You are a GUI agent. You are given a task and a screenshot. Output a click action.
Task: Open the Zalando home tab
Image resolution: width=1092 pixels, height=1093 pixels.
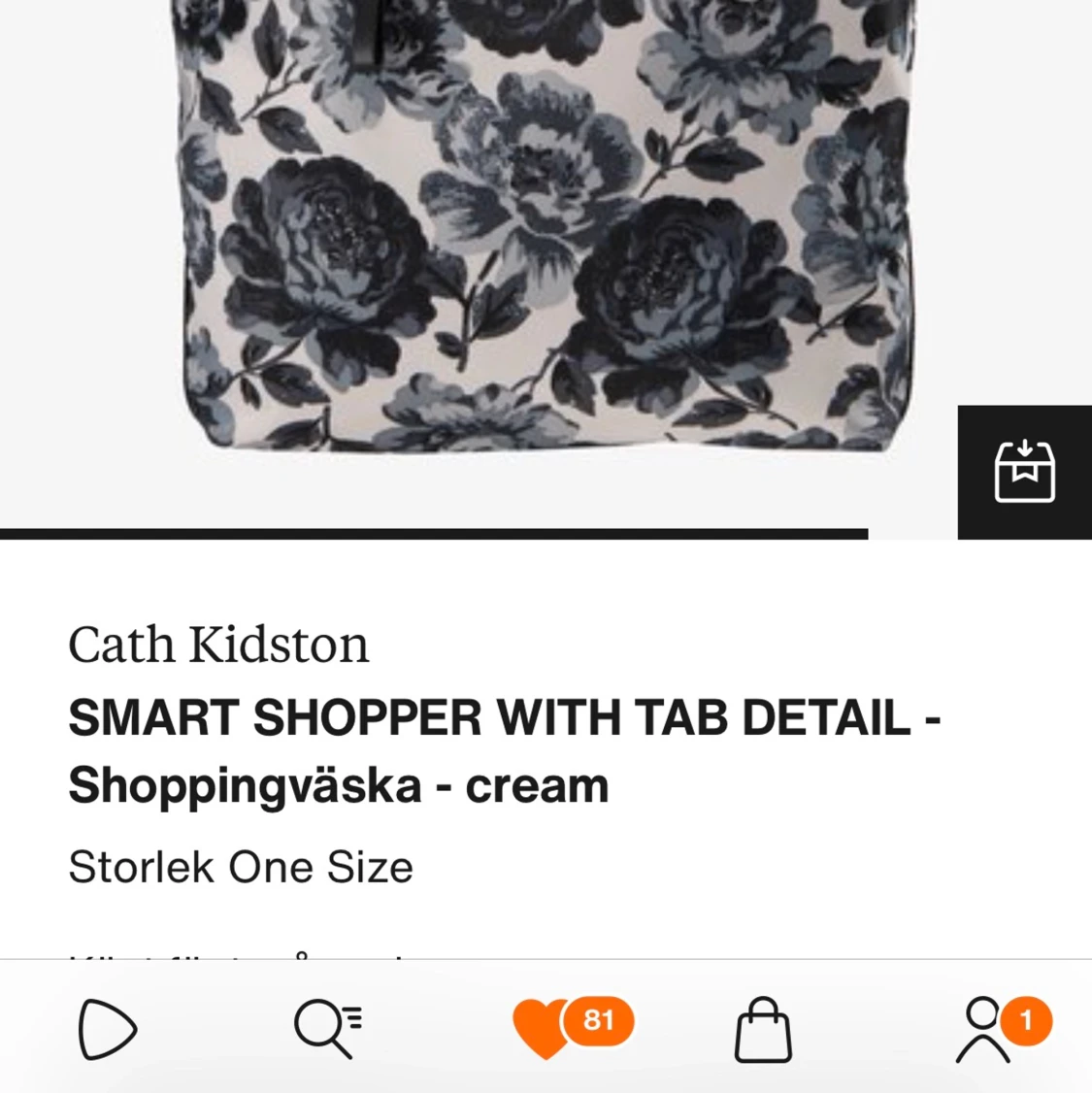[x=107, y=1028]
